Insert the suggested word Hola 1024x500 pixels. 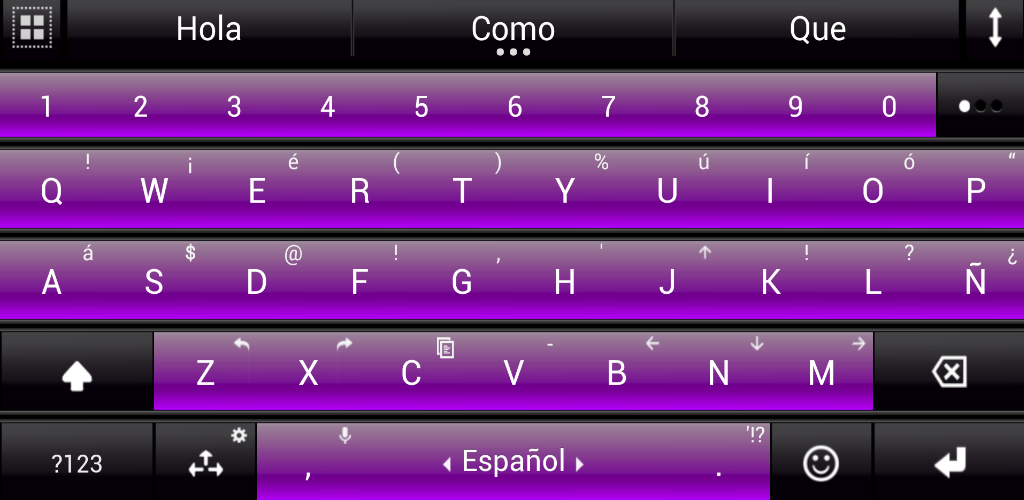[x=209, y=29]
